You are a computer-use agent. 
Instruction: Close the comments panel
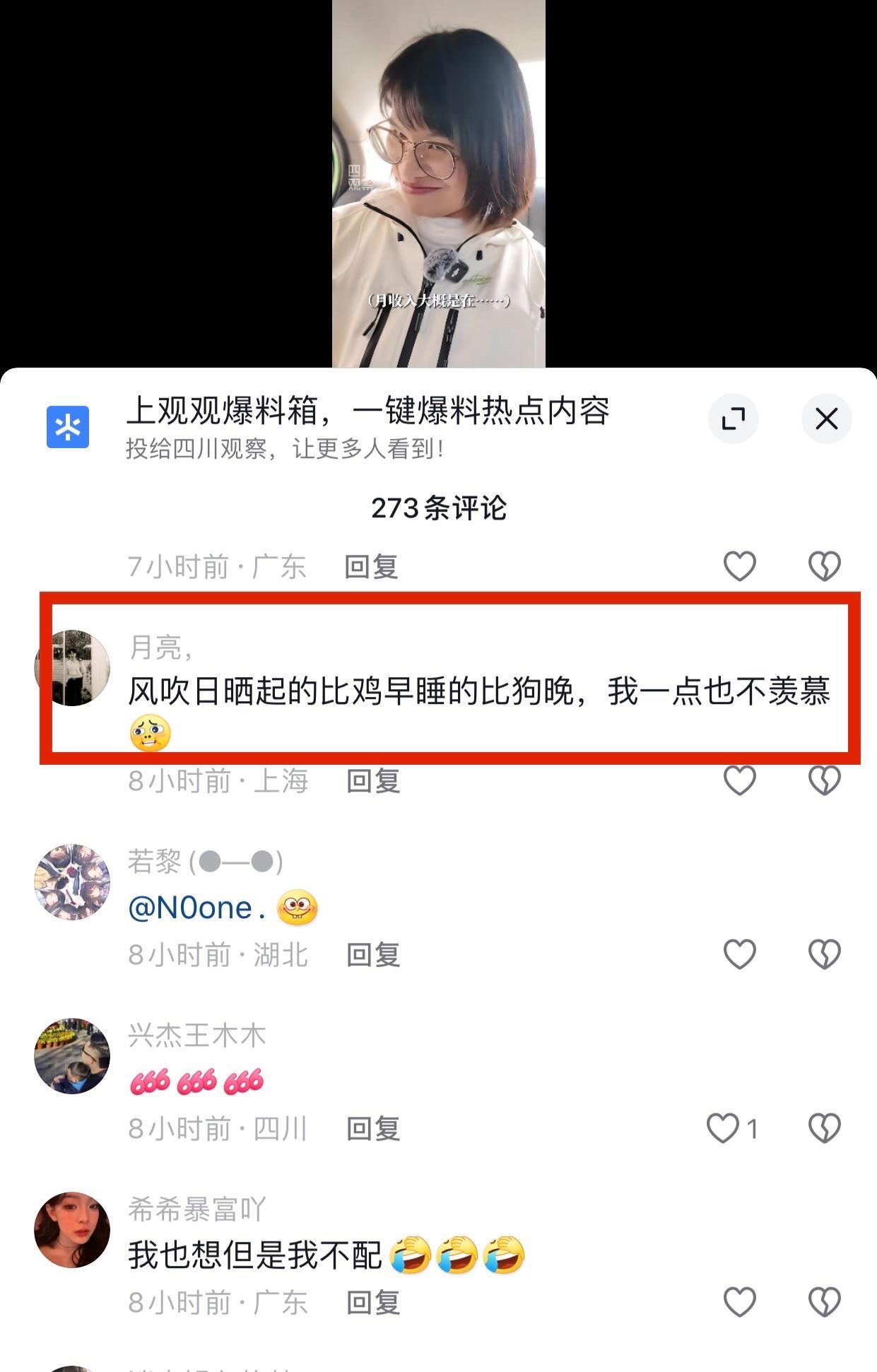[826, 418]
